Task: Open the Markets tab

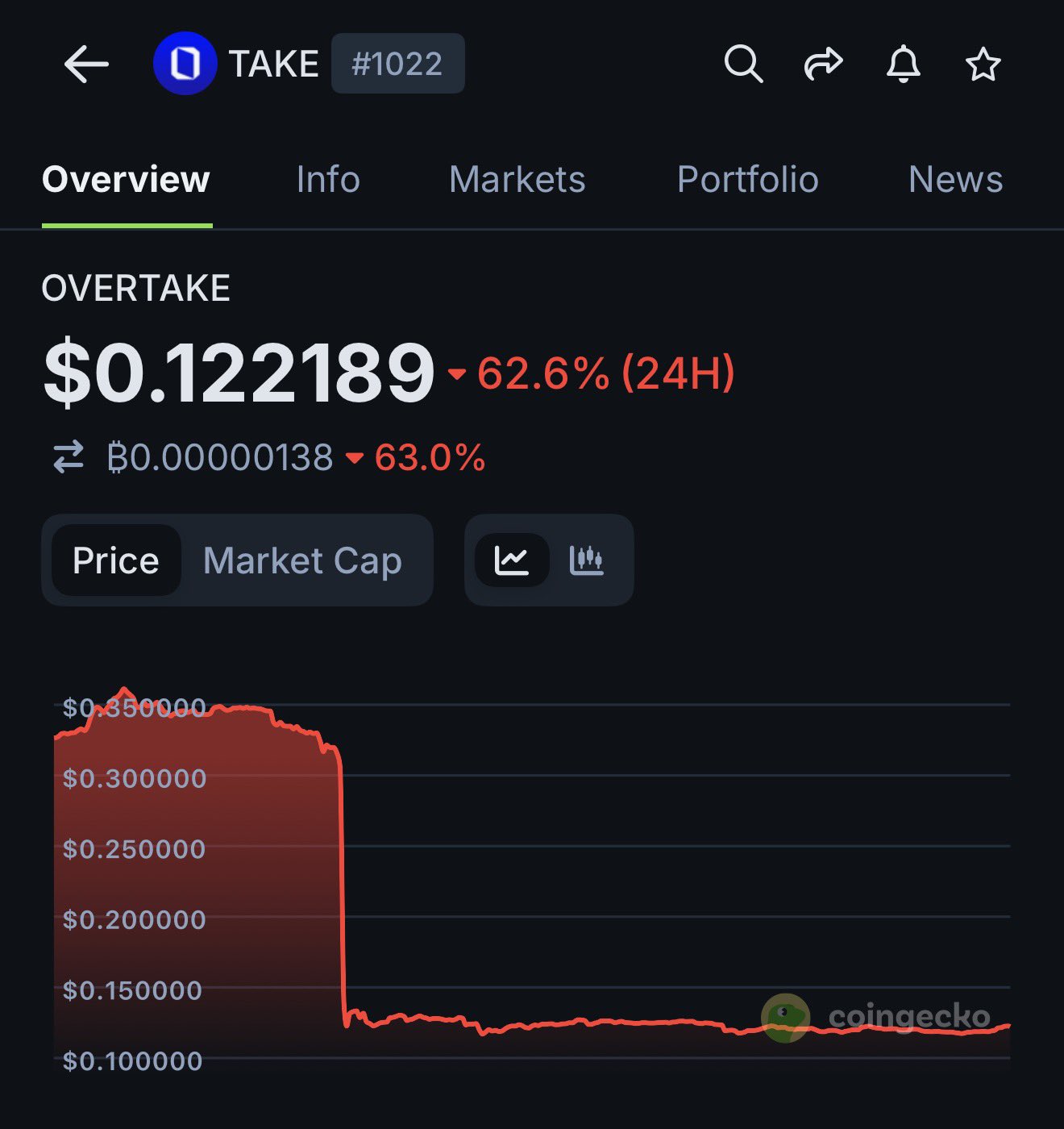Action: pyautogui.click(x=517, y=179)
